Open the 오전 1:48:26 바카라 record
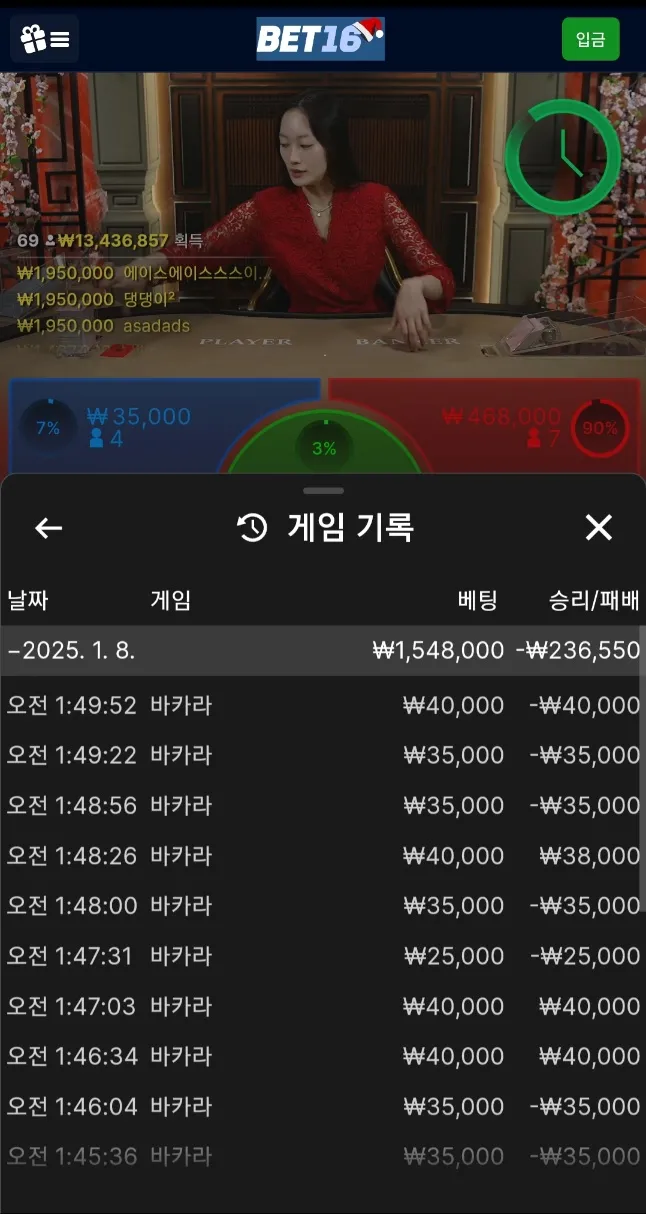 pos(320,856)
